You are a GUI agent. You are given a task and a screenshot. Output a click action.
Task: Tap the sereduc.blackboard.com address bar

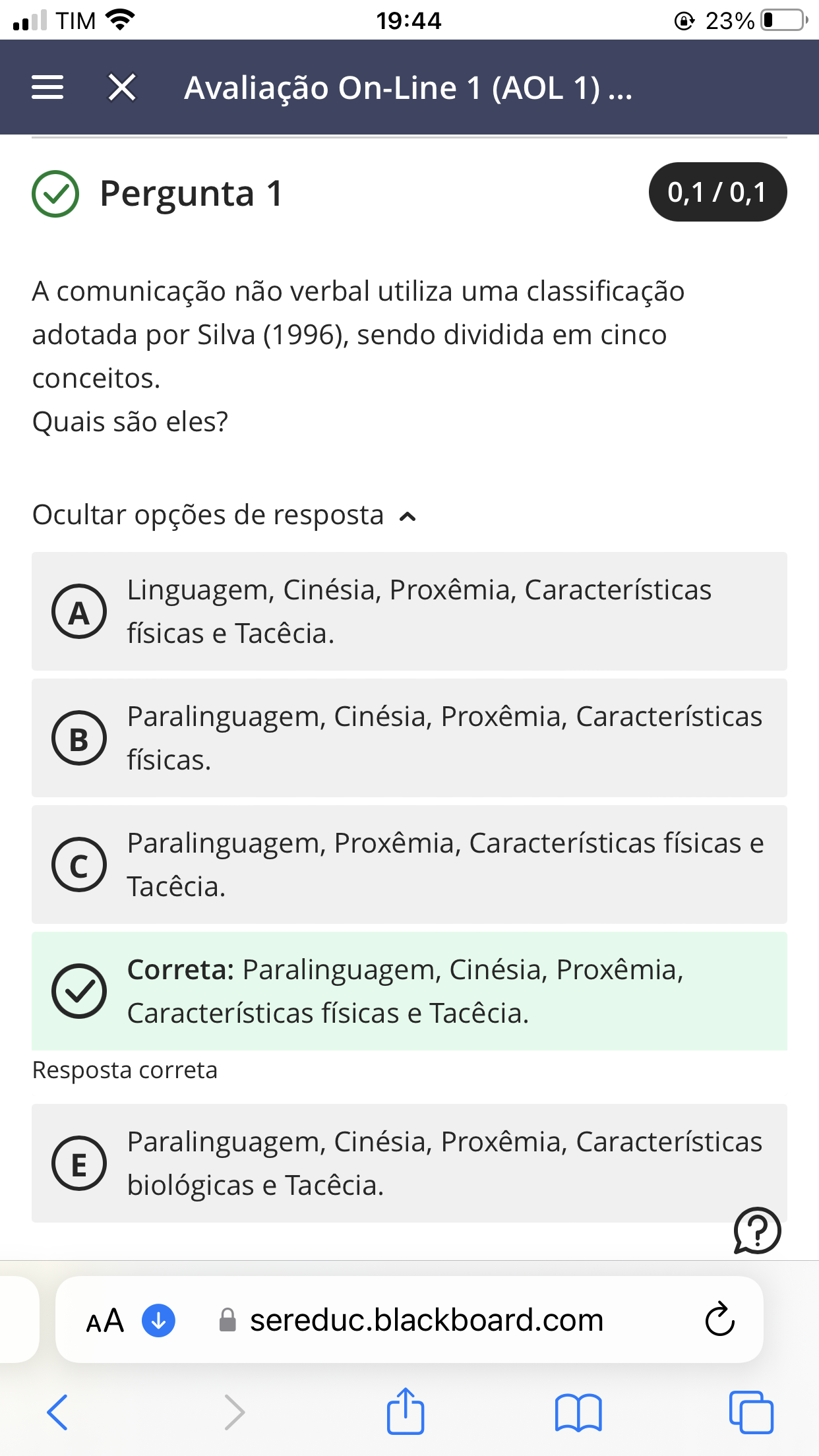[x=409, y=1319]
